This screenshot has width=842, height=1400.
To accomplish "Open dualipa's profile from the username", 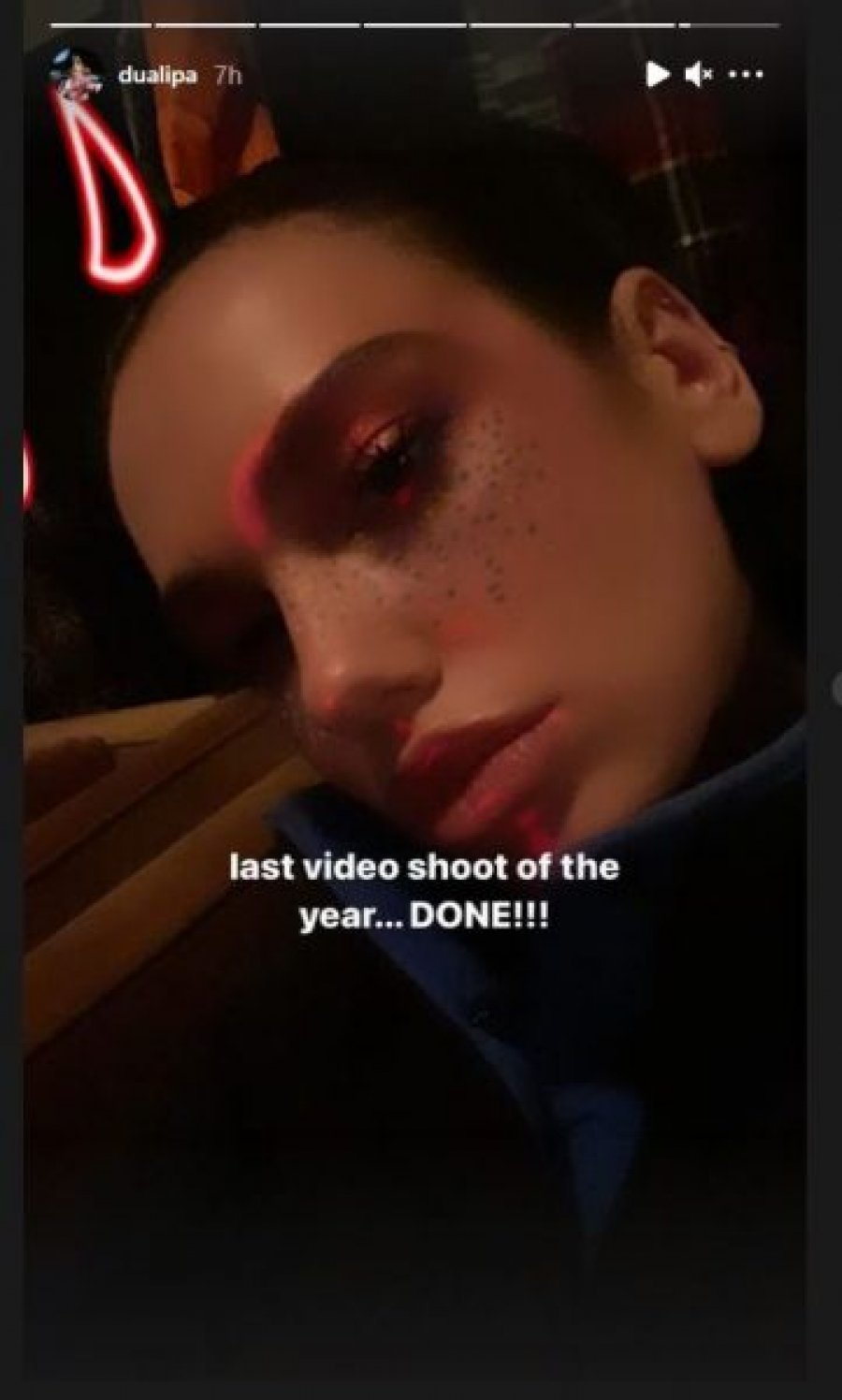I will click(x=157, y=75).
